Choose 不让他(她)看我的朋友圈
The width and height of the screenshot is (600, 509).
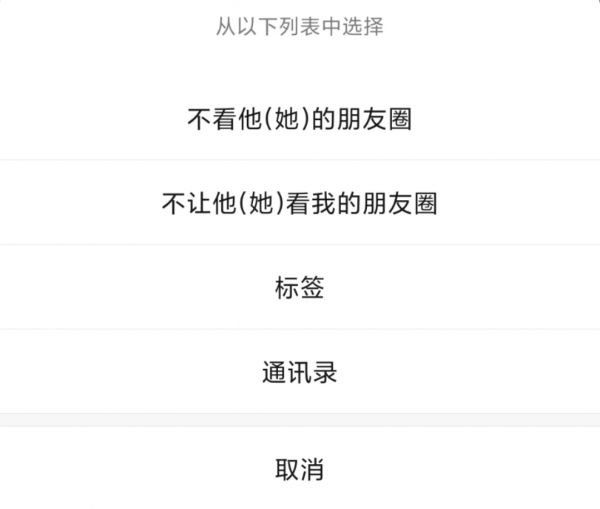tap(300, 203)
